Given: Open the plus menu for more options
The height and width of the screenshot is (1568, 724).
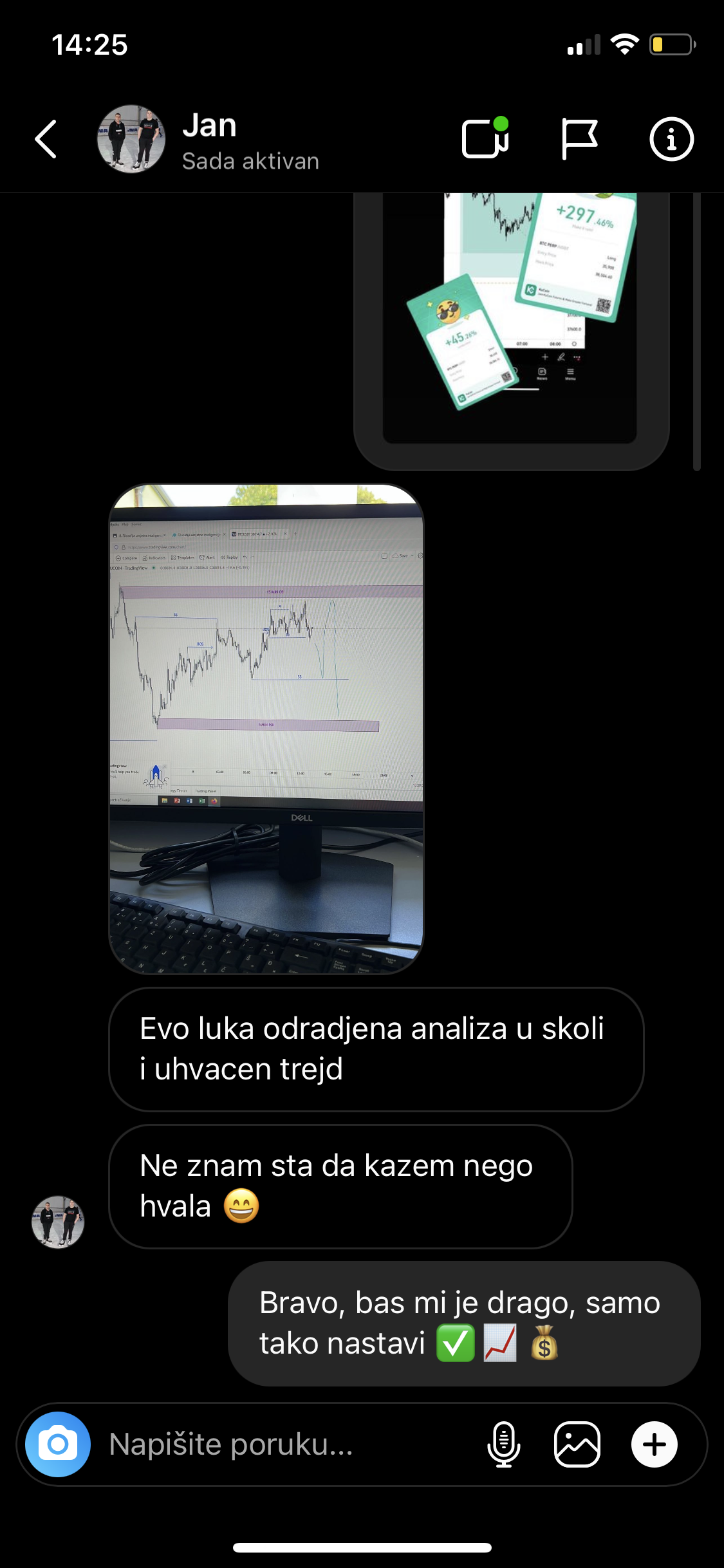Looking at the screenshot, I should [x=654, y=1444].
